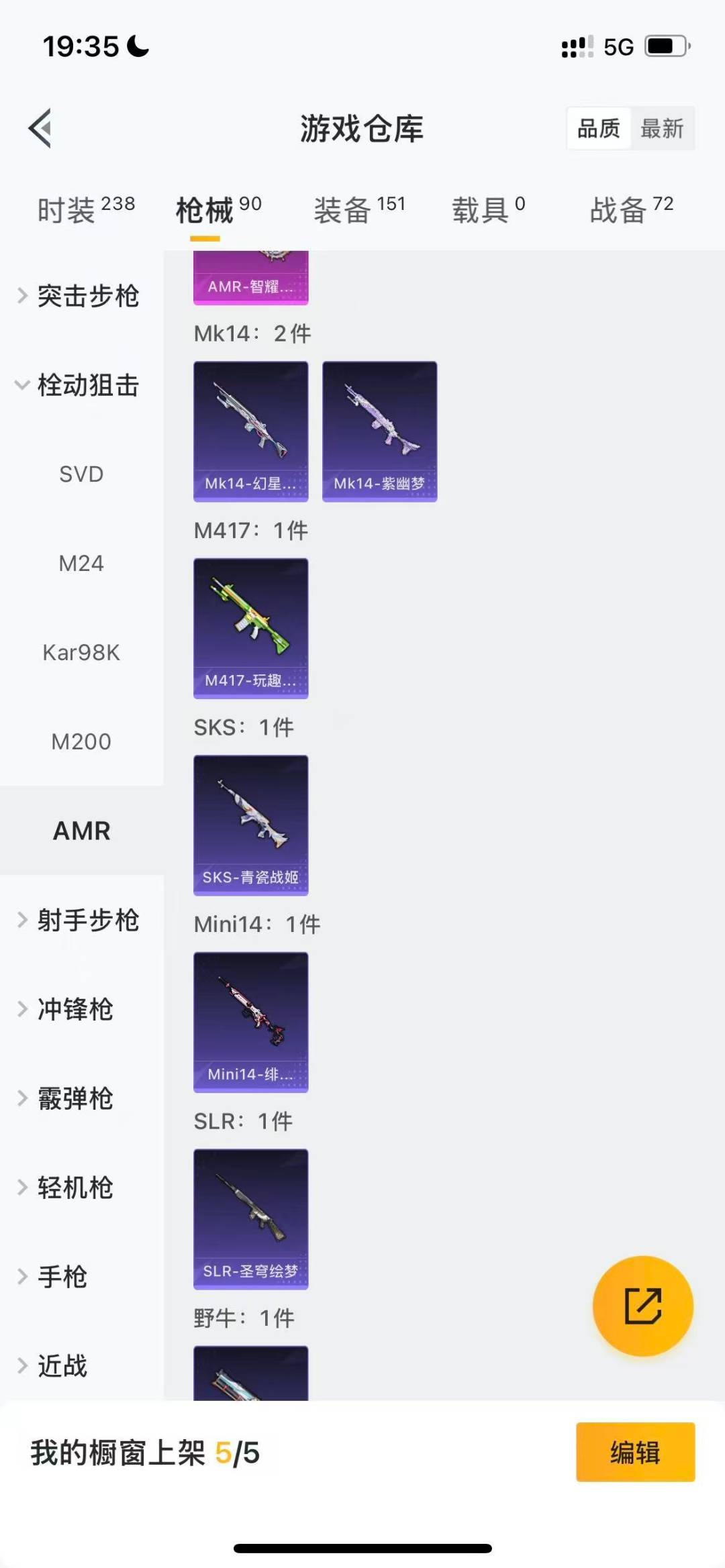Select the Mini14-绯 weapon skin
This screenshot has height=1568, width=725.
(x=250, y=1023)
